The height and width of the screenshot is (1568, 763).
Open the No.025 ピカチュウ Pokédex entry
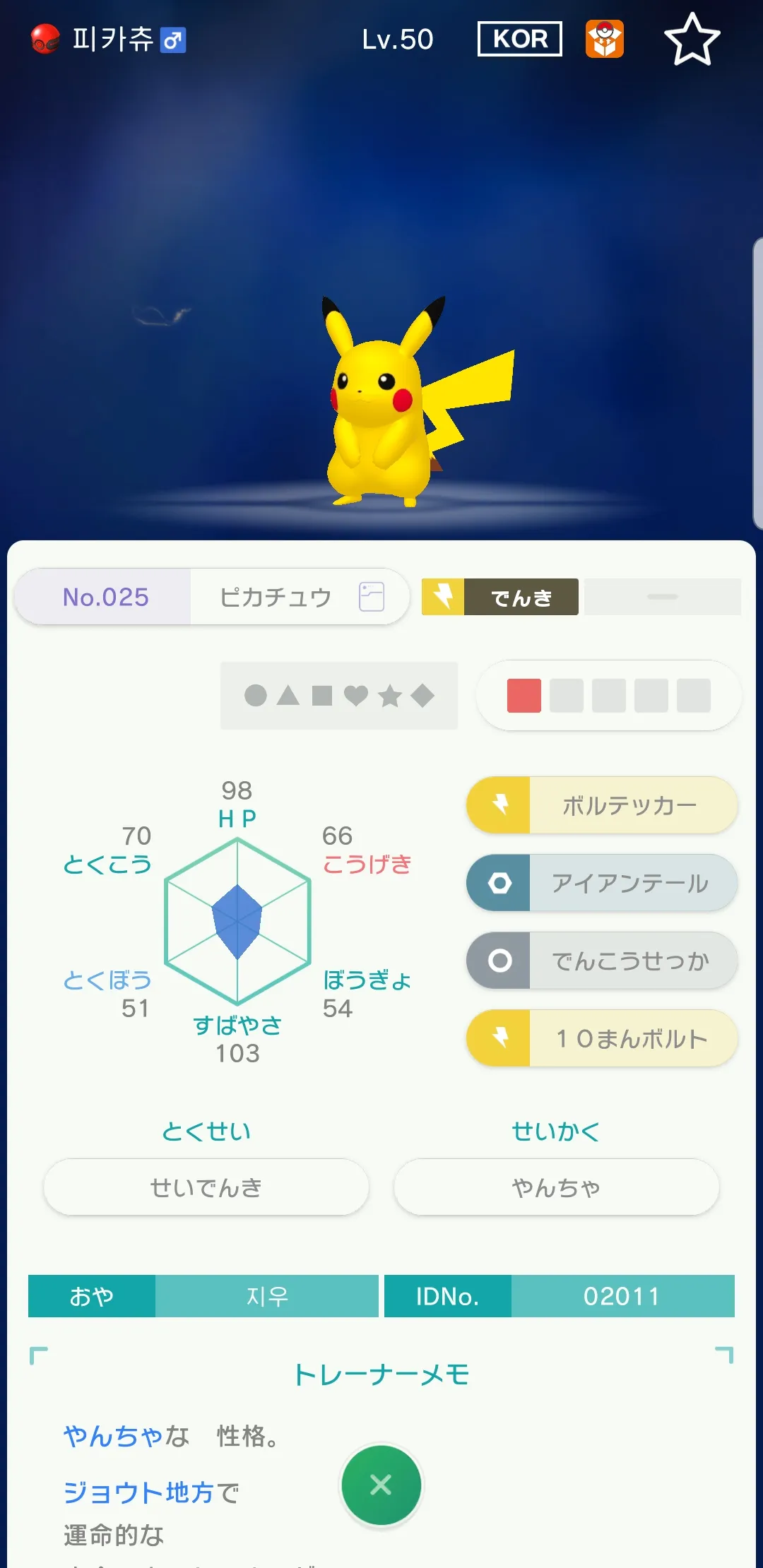[x=212, y=597]
